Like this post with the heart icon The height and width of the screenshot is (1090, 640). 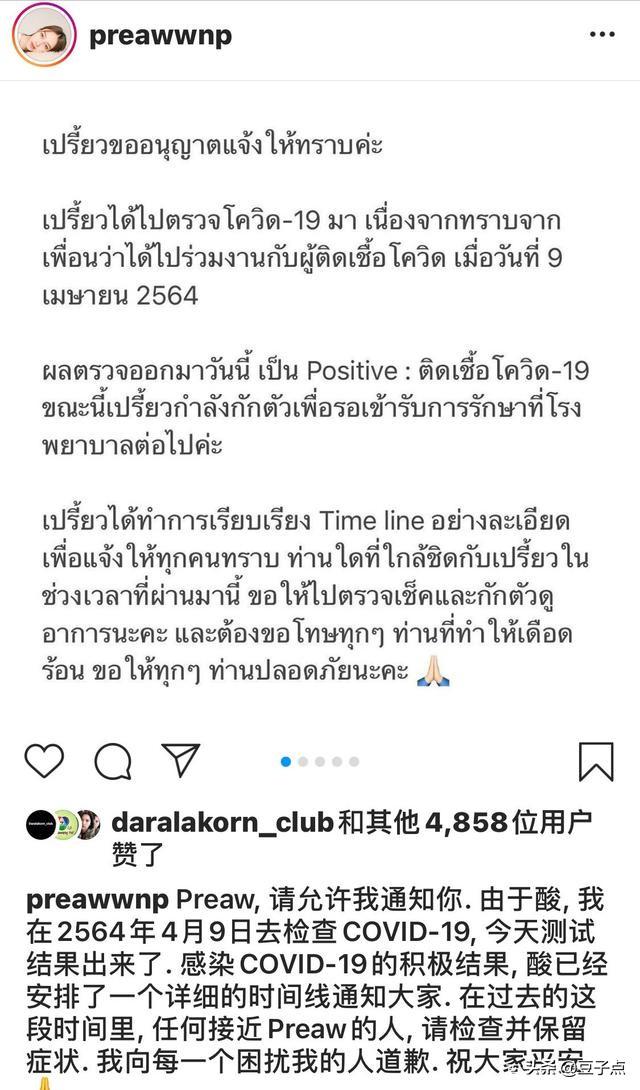pos(44,762)
